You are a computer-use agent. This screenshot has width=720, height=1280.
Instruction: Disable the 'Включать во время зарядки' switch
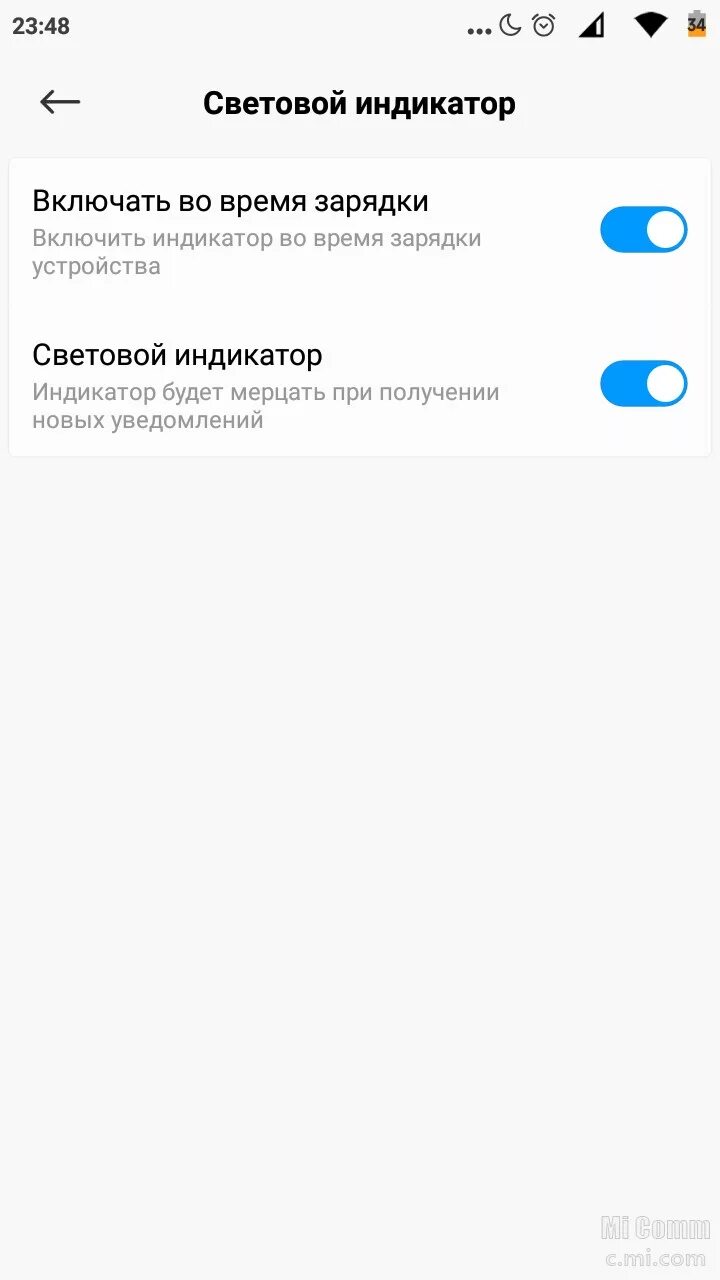[x=643, y=230]
